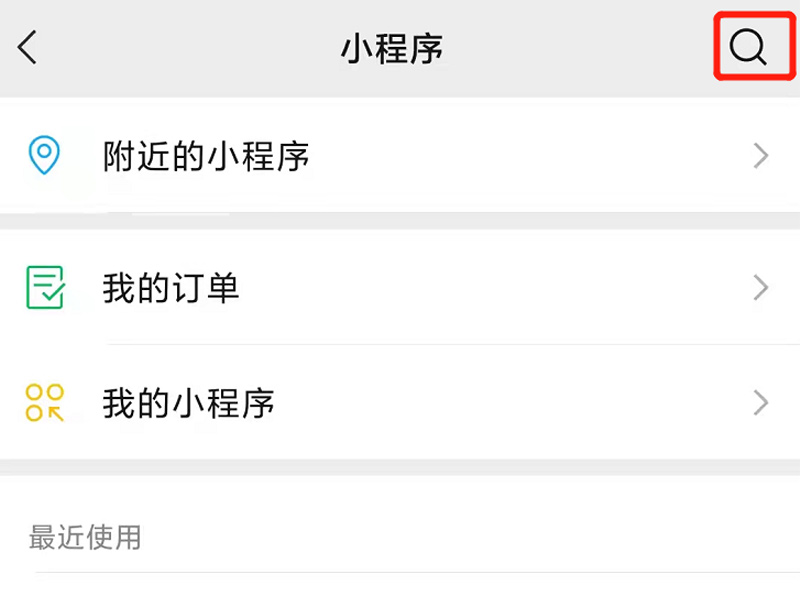Open 我的小程序 row

pos(400,403)
